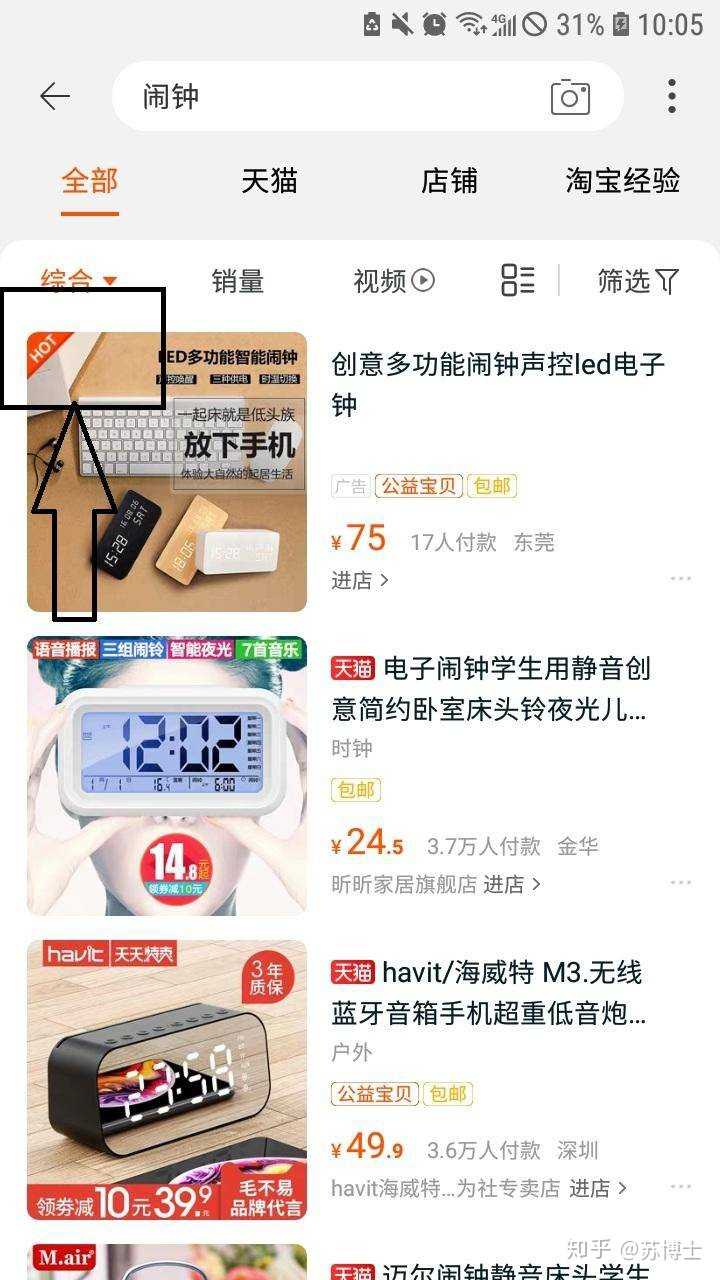720x1280 pixels.
Task: Go back with the arrow icon
Action: (55, 96)
